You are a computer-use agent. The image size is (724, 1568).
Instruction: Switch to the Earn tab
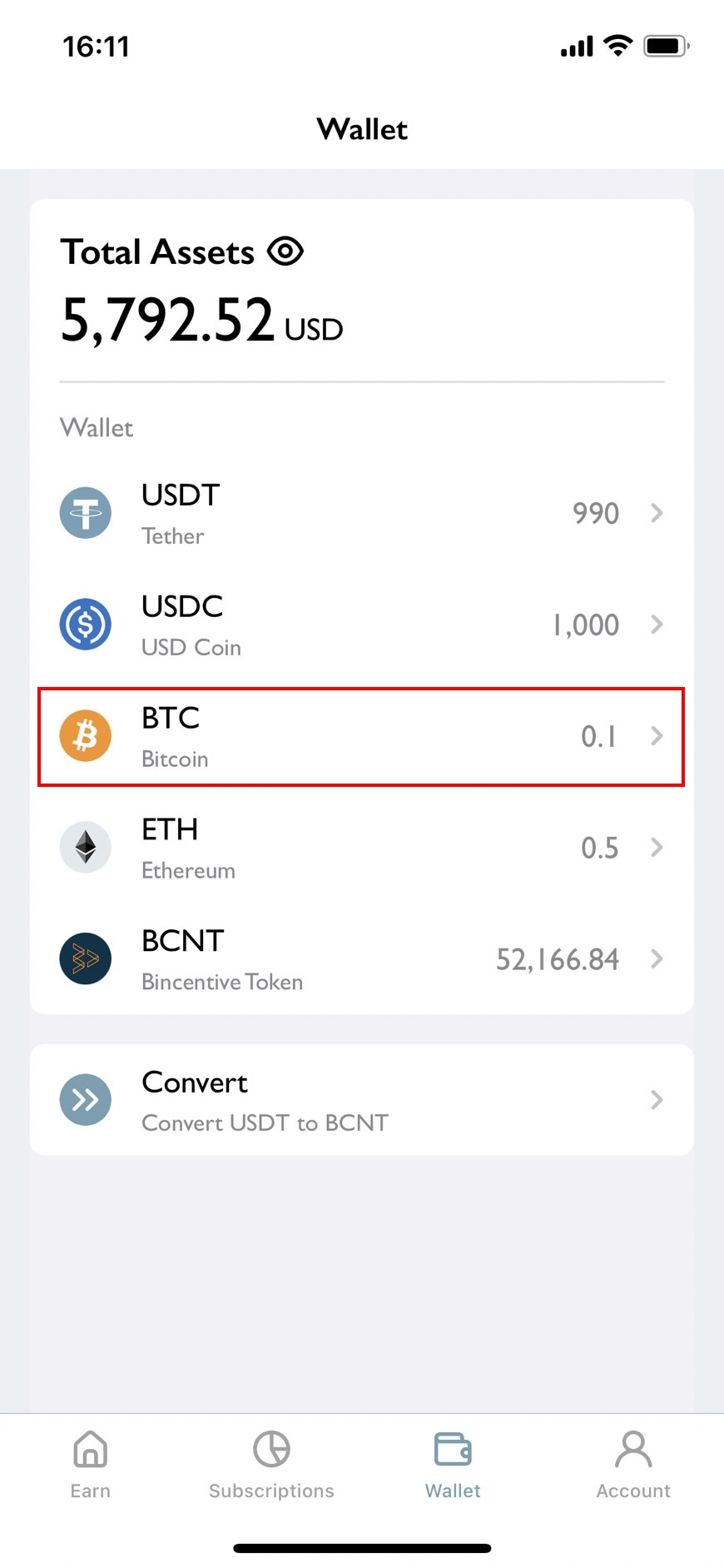91,1465
